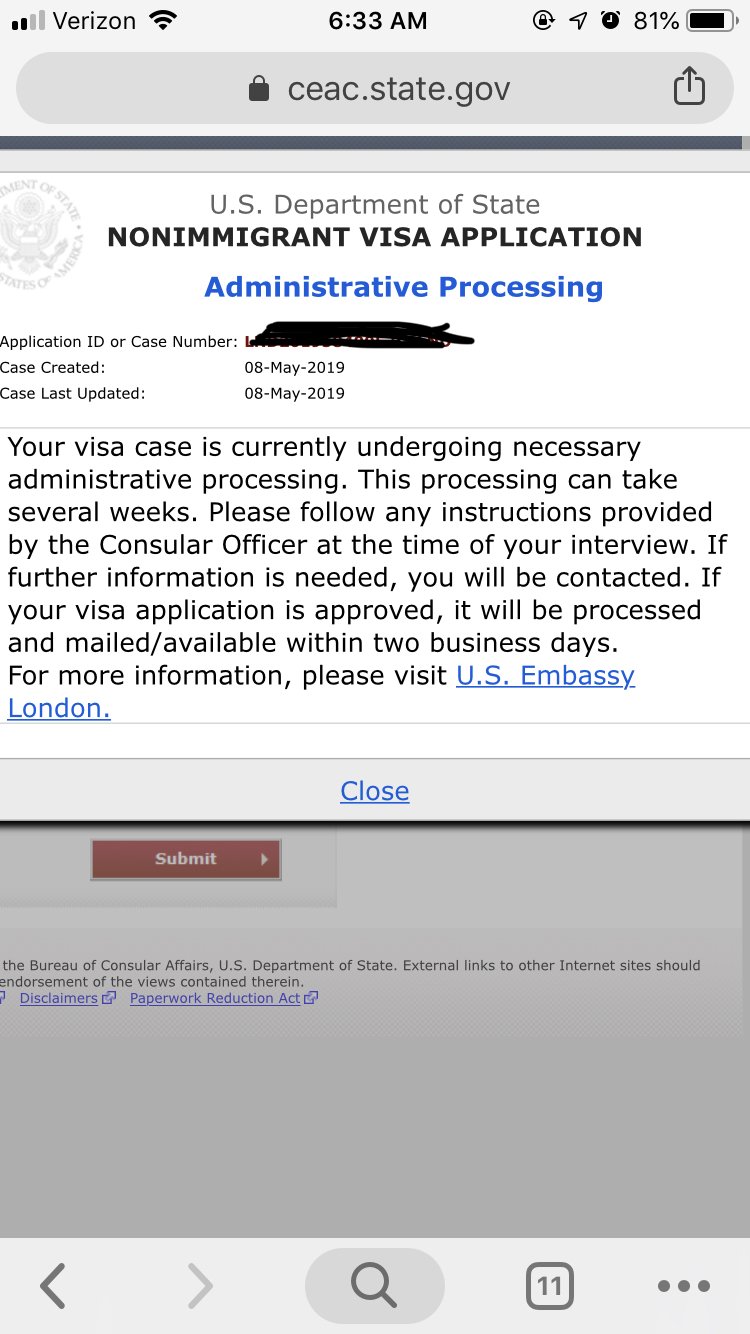Go back to the previous page

tap(53, 1286)
